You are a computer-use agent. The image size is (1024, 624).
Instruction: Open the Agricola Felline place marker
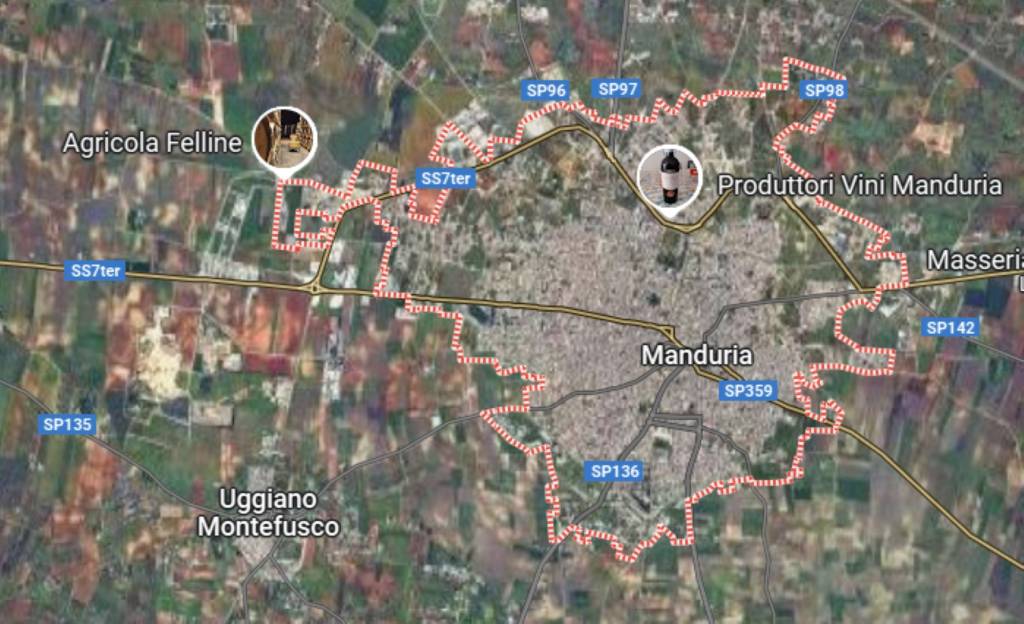(x=284, y=138)
